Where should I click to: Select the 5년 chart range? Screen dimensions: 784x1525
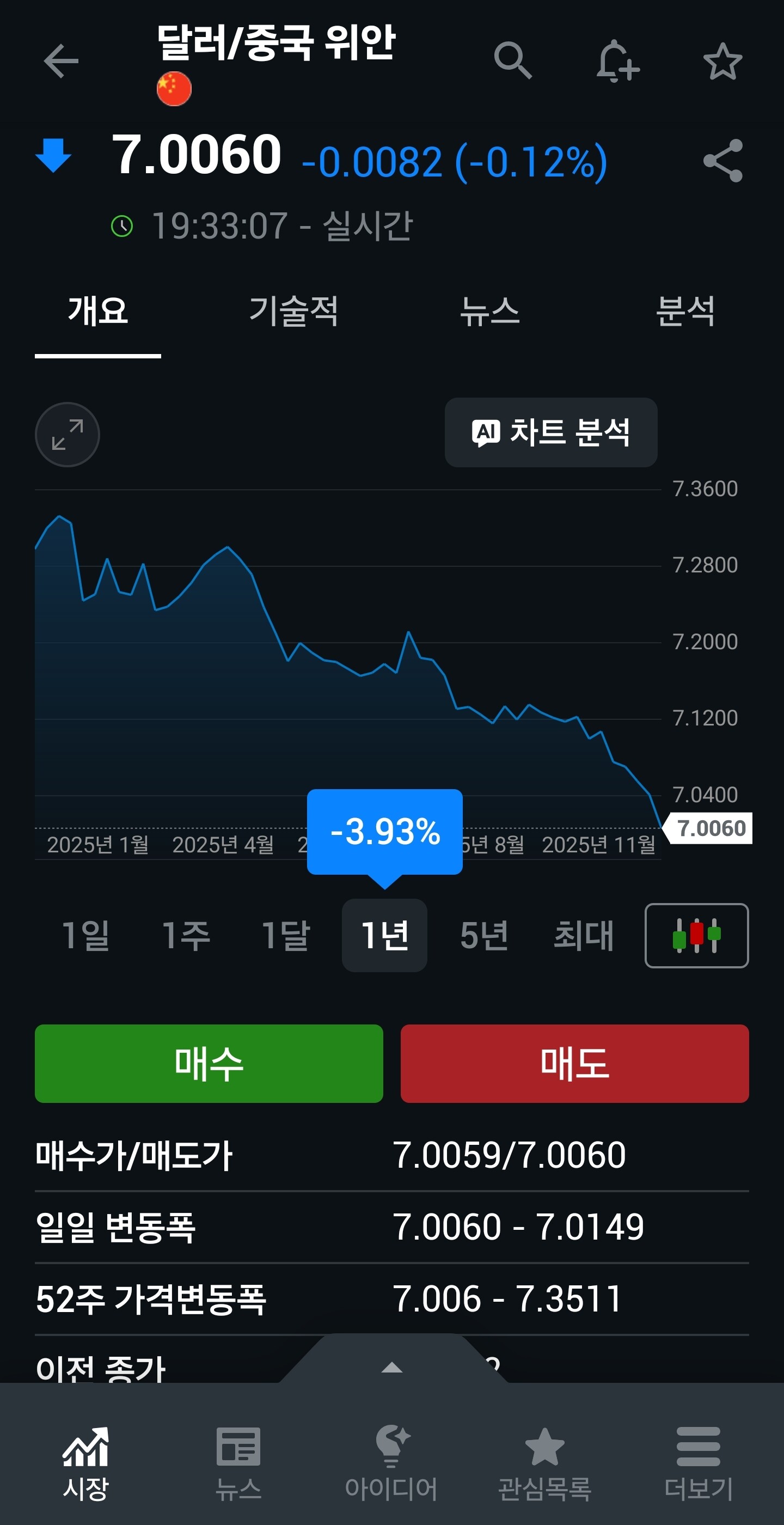coord(484,936)
